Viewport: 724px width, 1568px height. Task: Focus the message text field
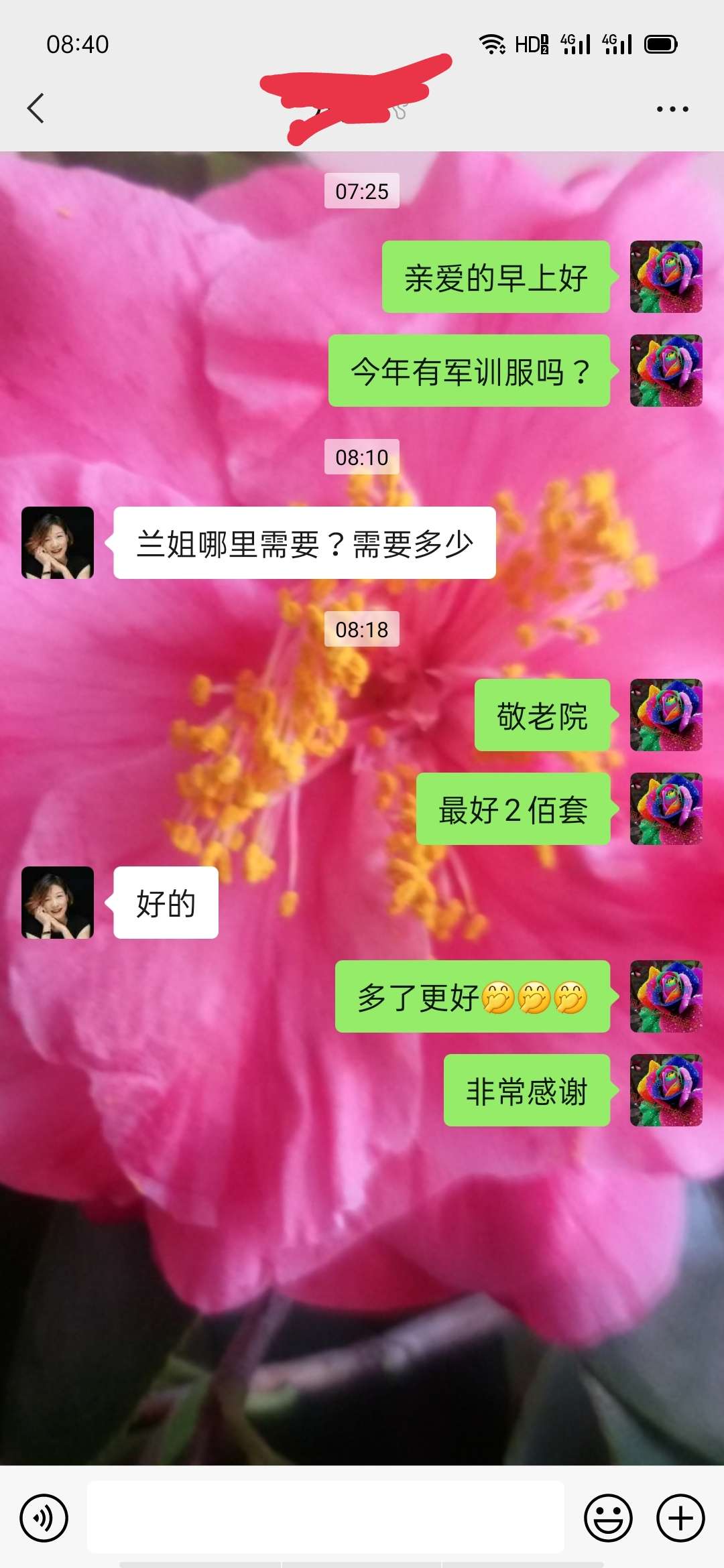click(325, 1518)
